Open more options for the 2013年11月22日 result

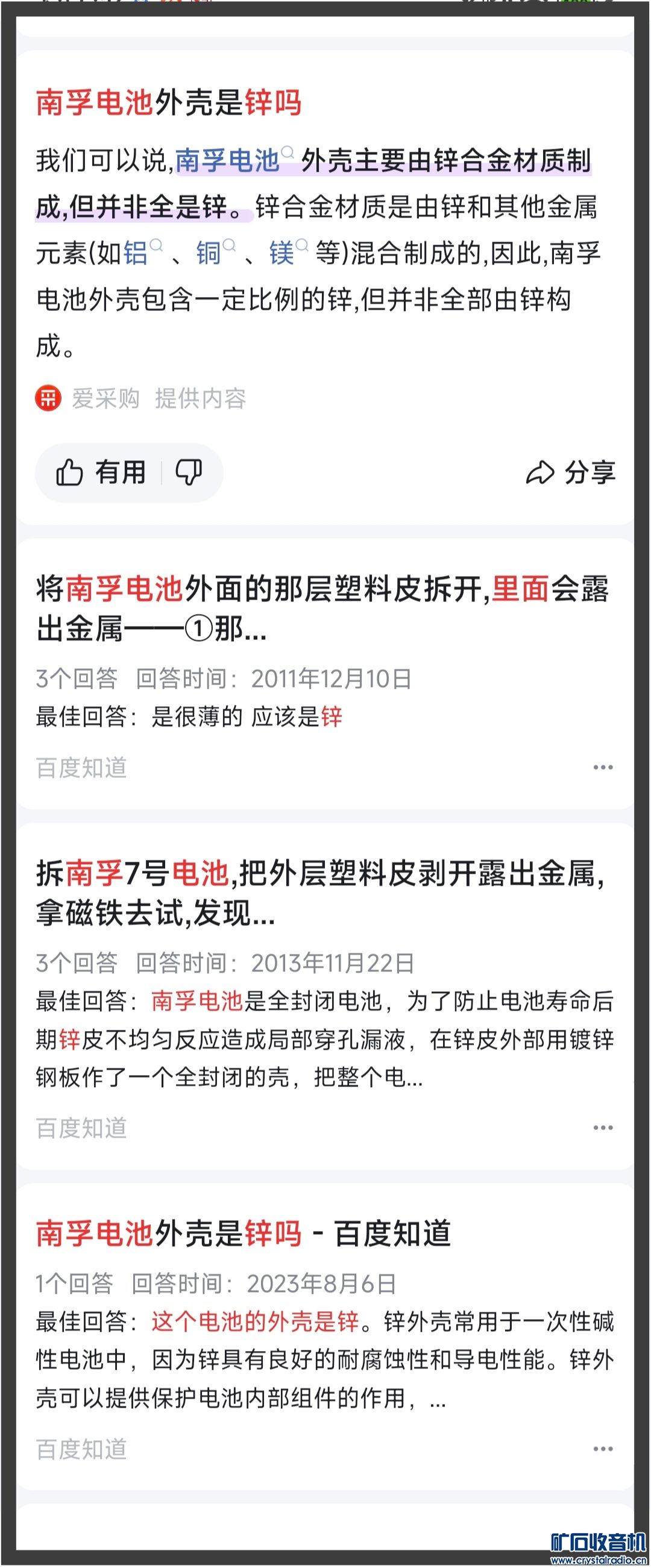tap(602, 1127)
